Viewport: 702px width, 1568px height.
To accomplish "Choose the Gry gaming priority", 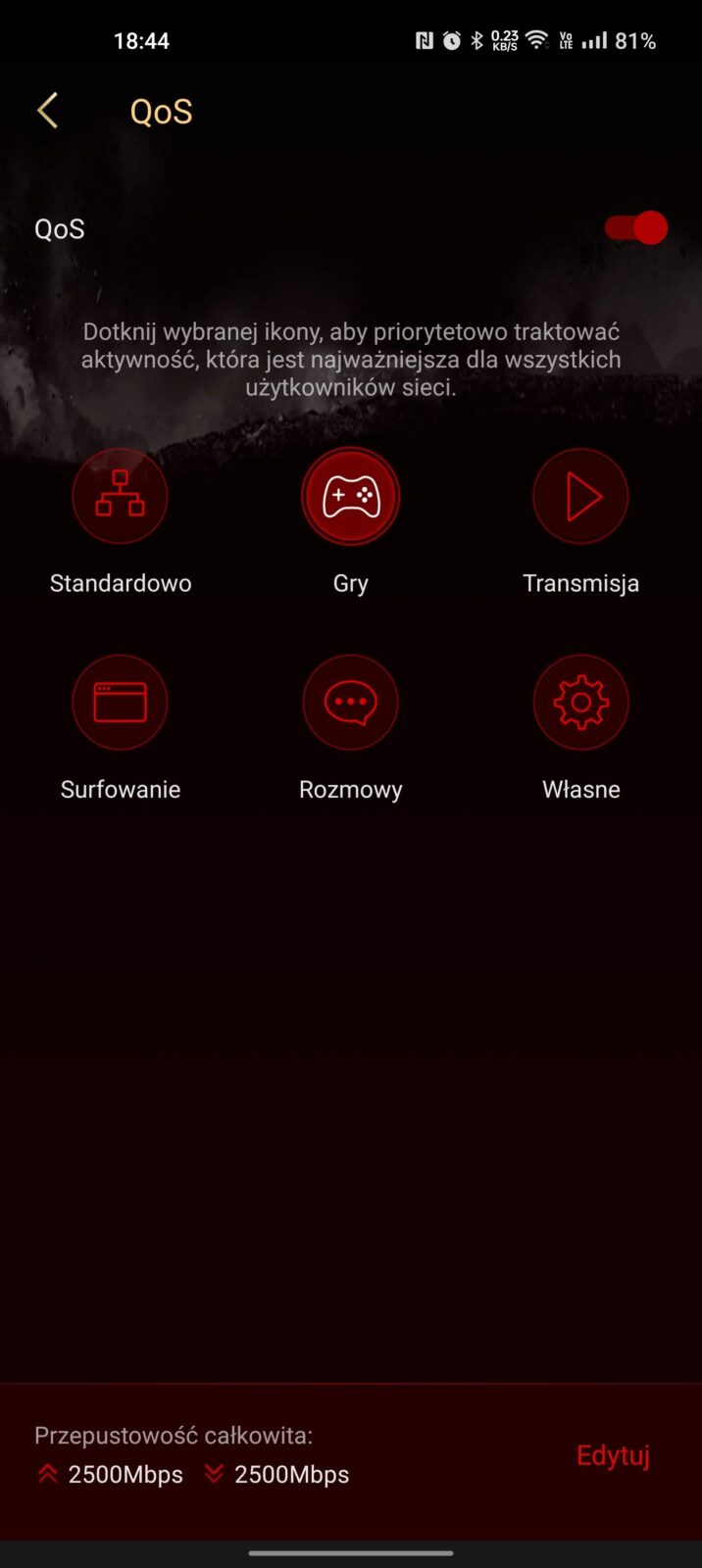I will click(351, 497).
